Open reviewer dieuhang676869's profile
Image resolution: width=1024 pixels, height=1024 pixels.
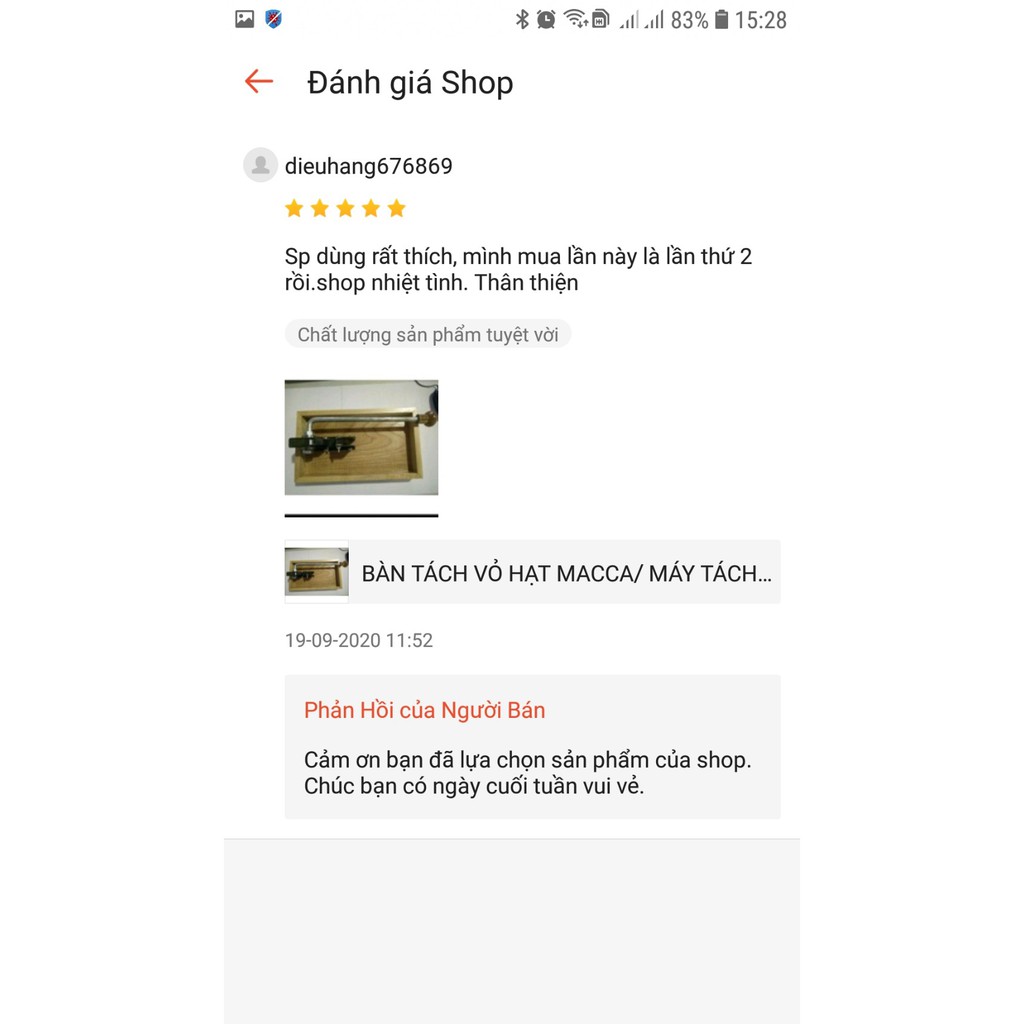click(368, 166)
